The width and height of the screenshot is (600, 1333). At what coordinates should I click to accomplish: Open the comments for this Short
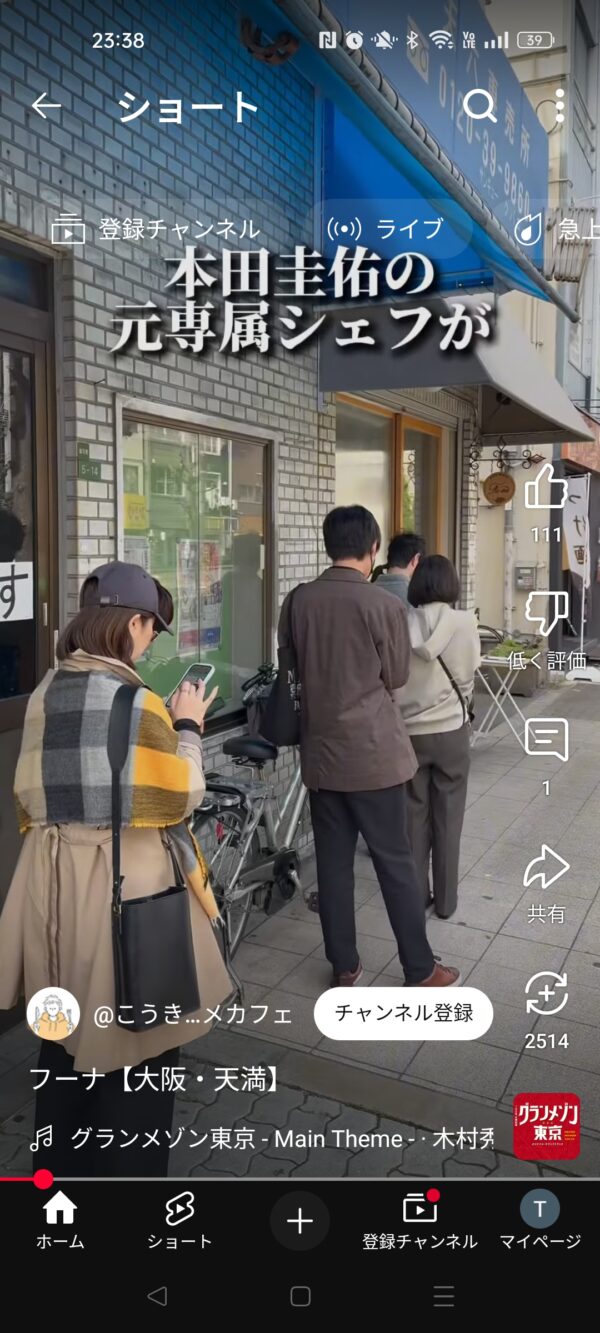point(546,741)
